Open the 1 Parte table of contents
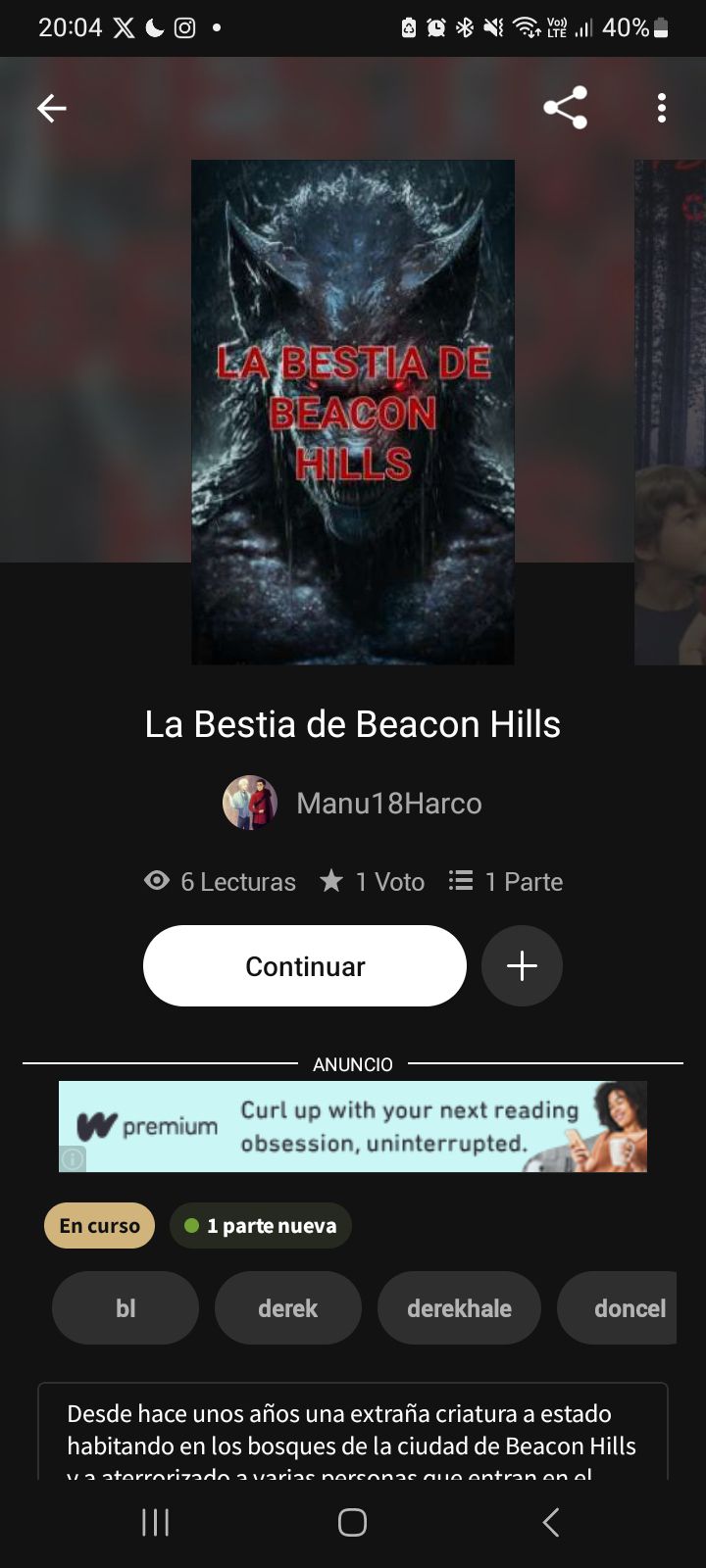The width and height of the screenshot is (706, 1568). (506, 882)
